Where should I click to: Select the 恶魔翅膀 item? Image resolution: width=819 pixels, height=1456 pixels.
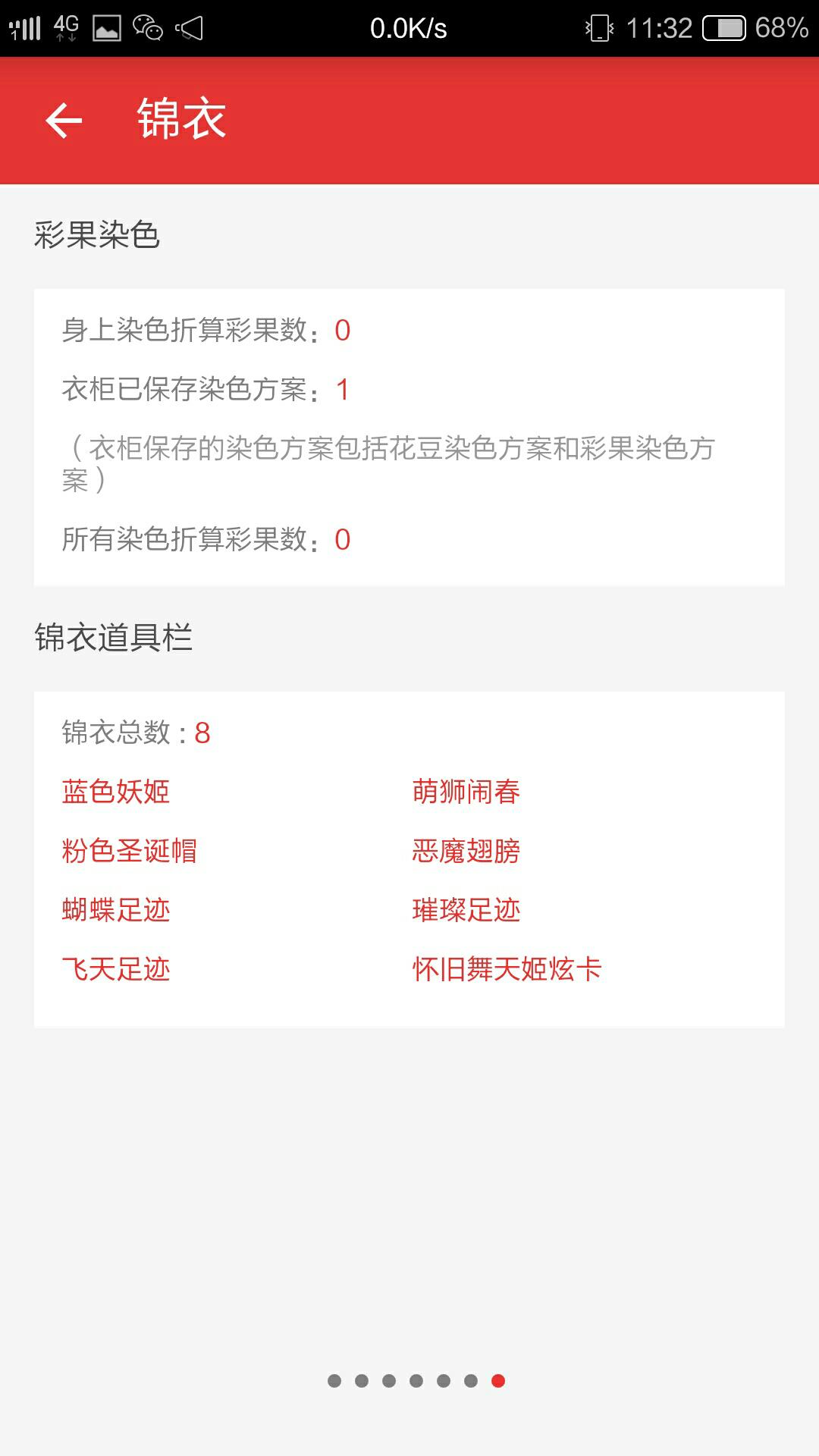tap(466, 851)
